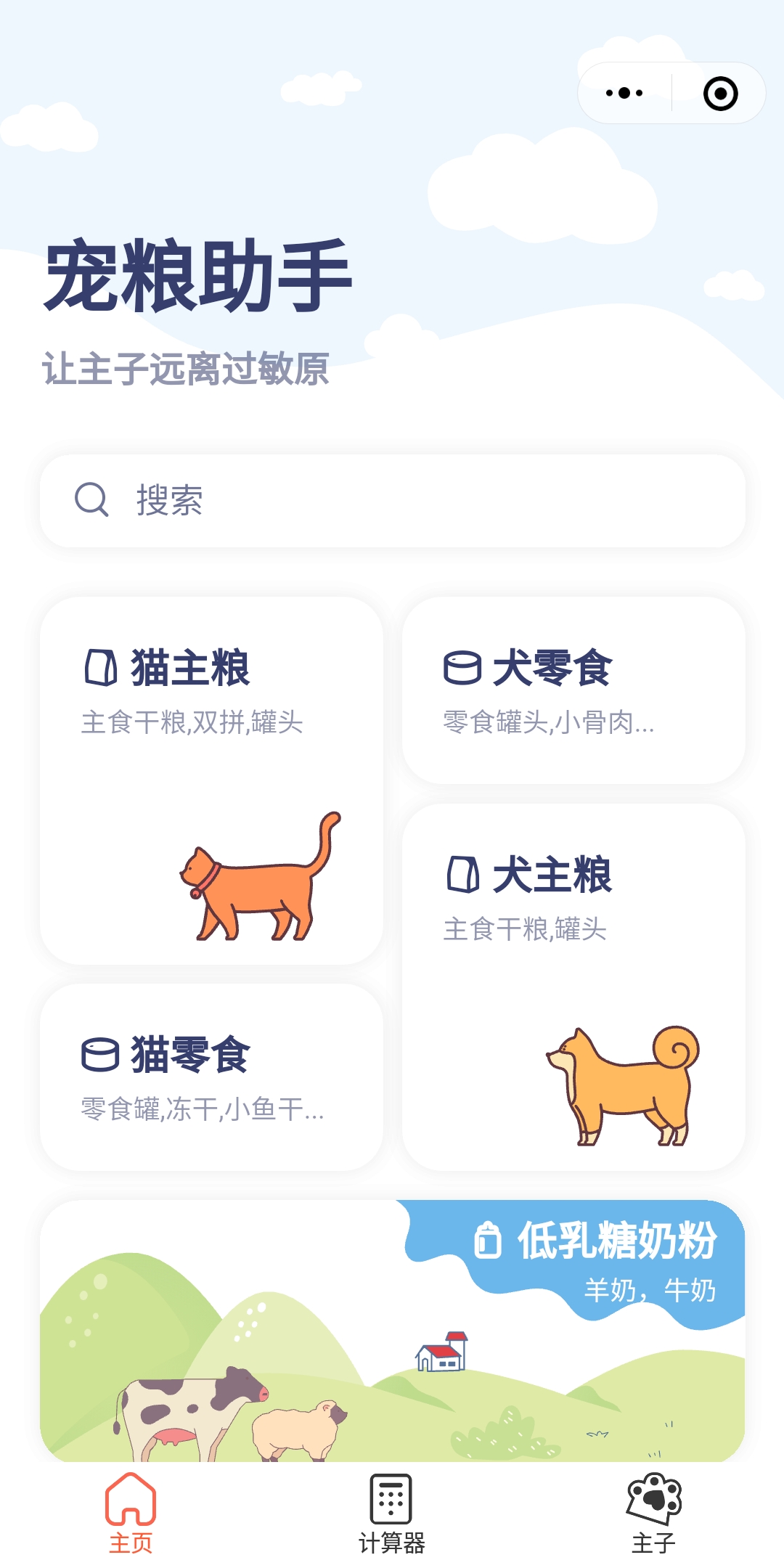Switch to the 计算器 tab
Image resolution: width=784 pixels, height=1568 pixels.
click(392, 1513)
